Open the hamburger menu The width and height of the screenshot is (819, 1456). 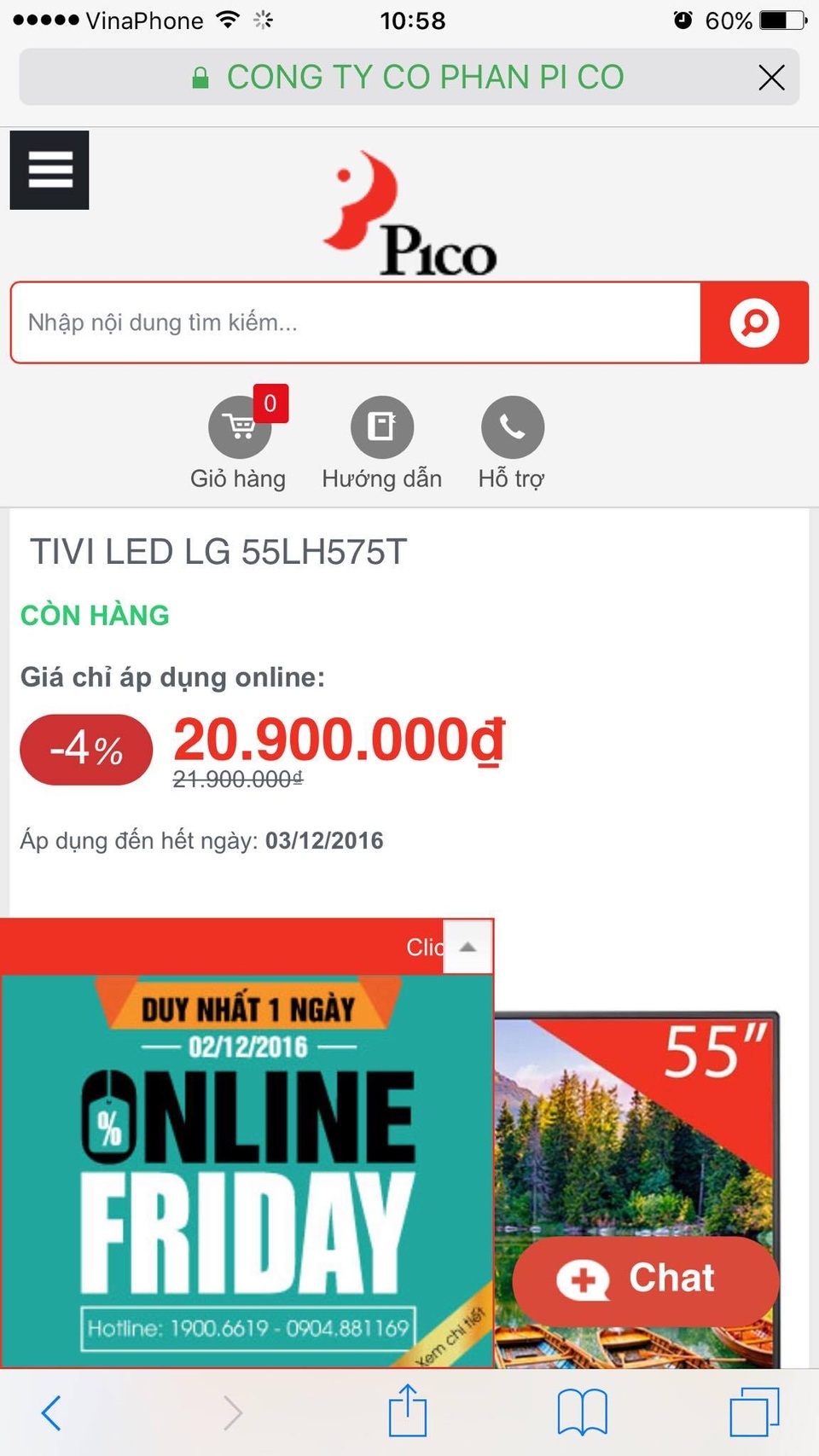pos(49,170)
